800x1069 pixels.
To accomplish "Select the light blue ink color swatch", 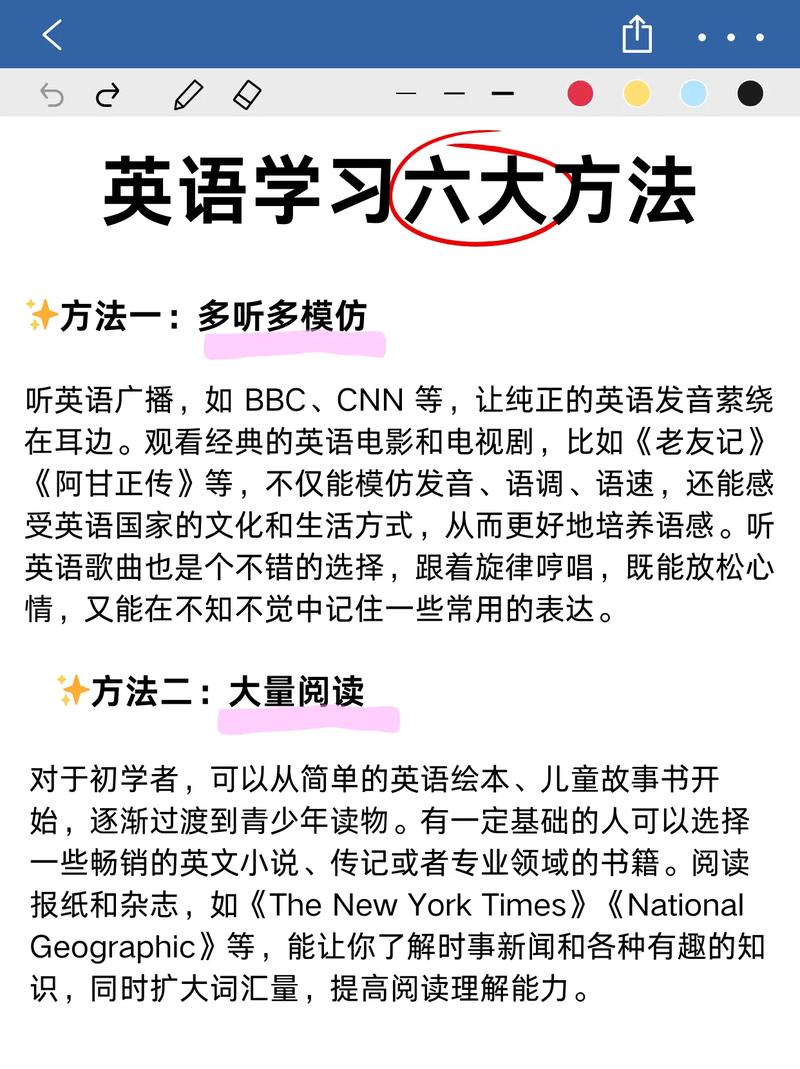I will pyautogui.click(x=693, y=93).
